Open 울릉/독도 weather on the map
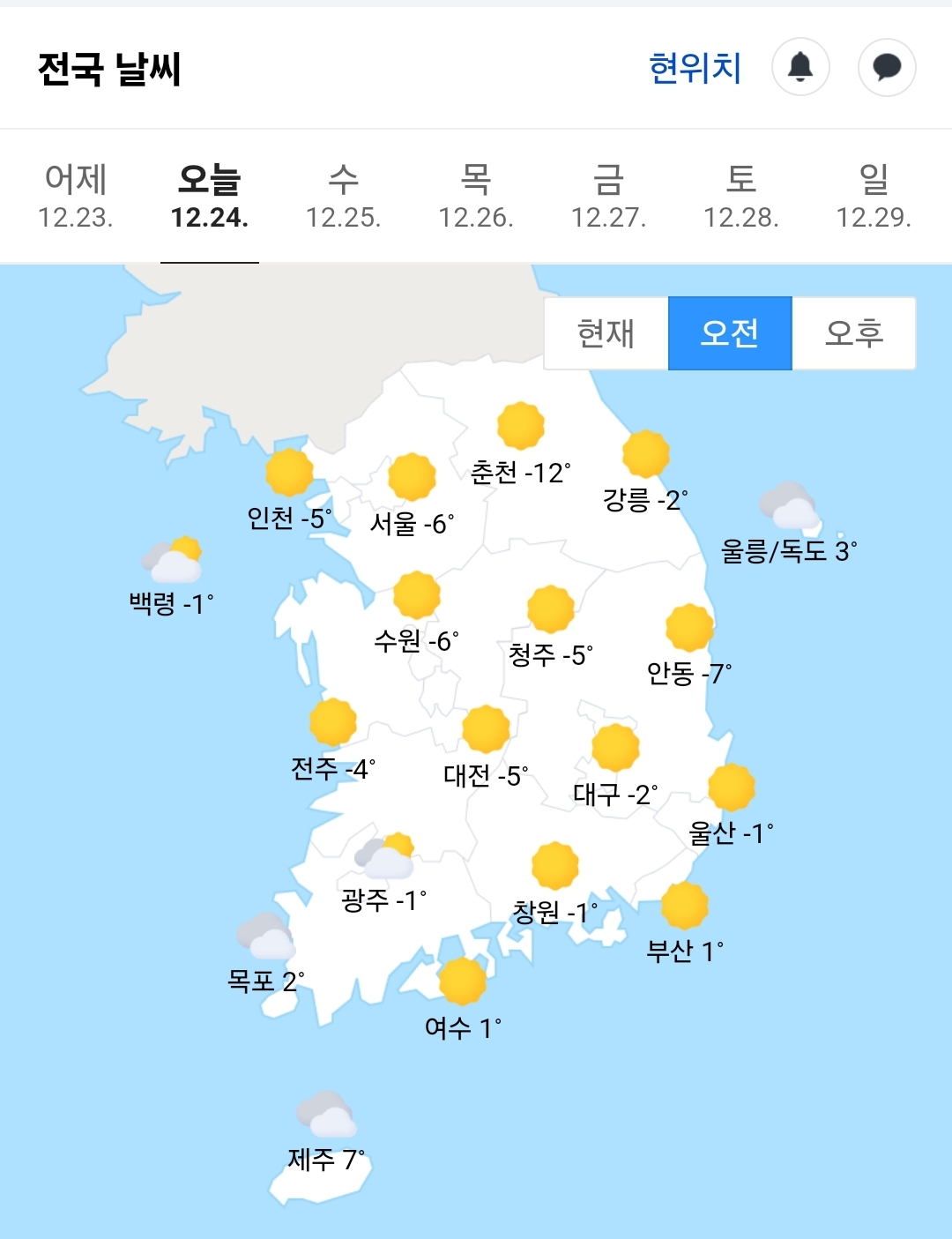Viewport: 952px width, 1239px height. coord(789,523)
